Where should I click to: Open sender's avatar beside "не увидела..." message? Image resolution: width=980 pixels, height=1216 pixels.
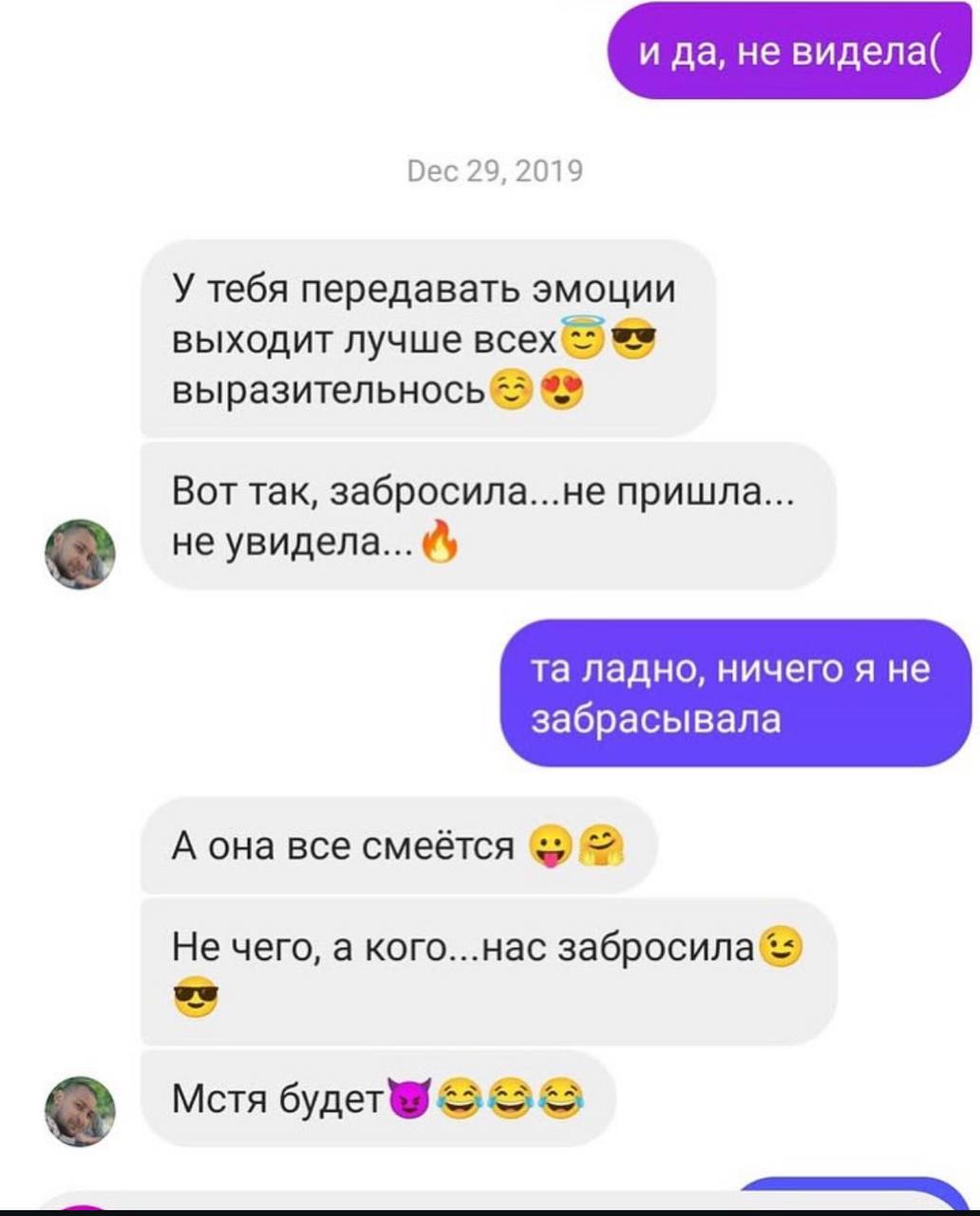80,554
